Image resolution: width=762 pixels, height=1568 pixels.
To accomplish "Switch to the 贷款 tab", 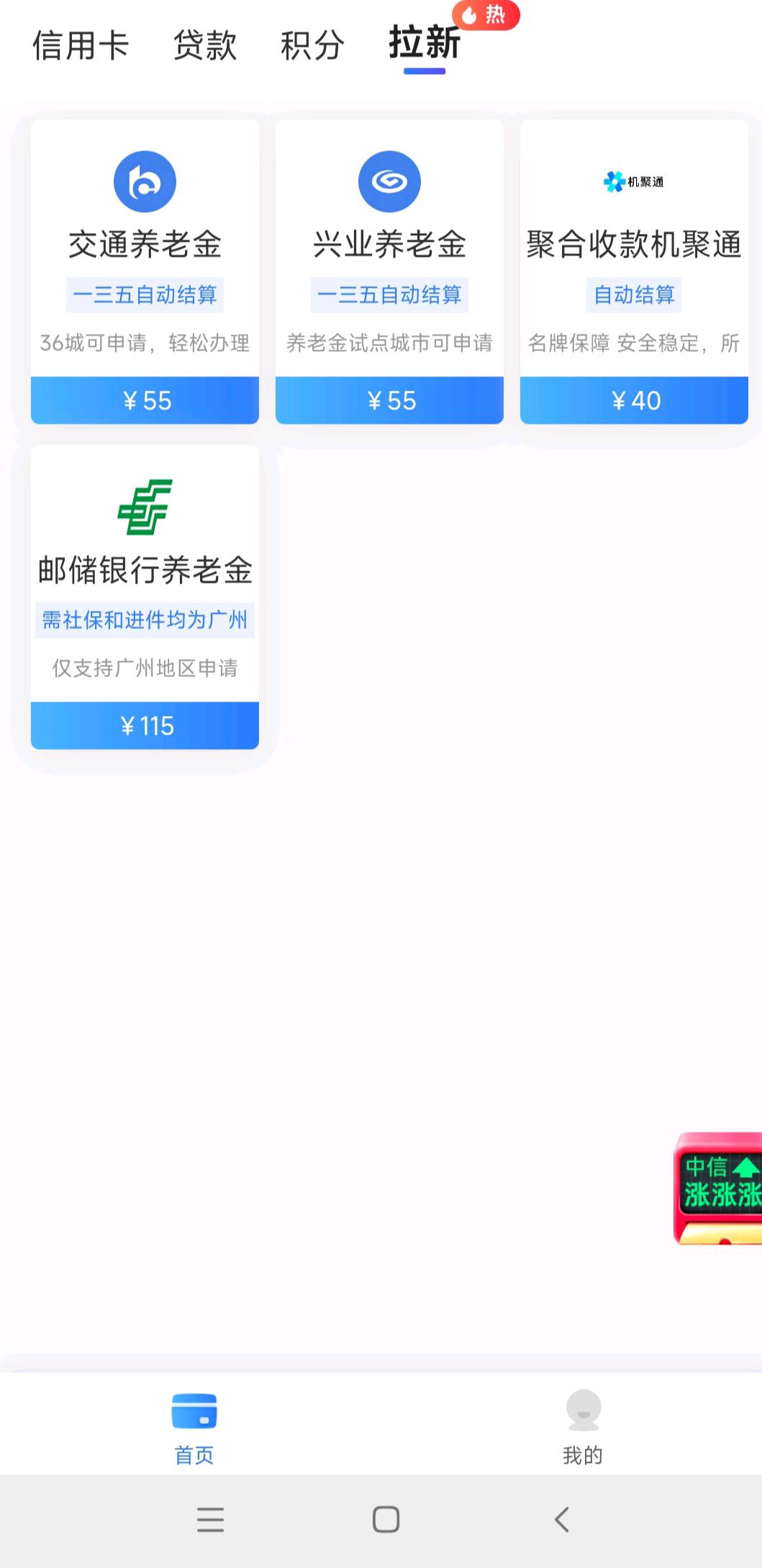I will click(205, 46).
